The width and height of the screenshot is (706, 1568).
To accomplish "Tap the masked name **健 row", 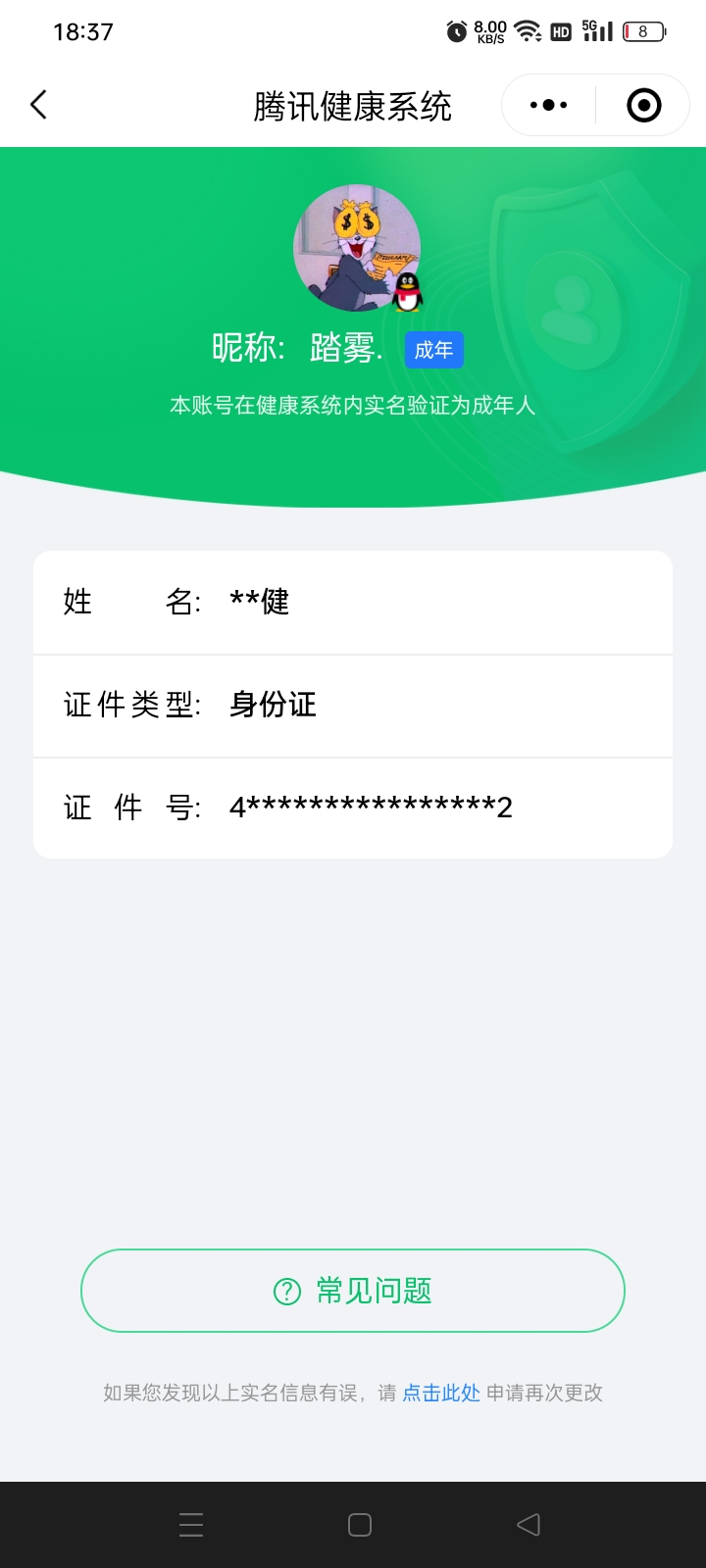I will pyautogui.click(x=260, y=602).
